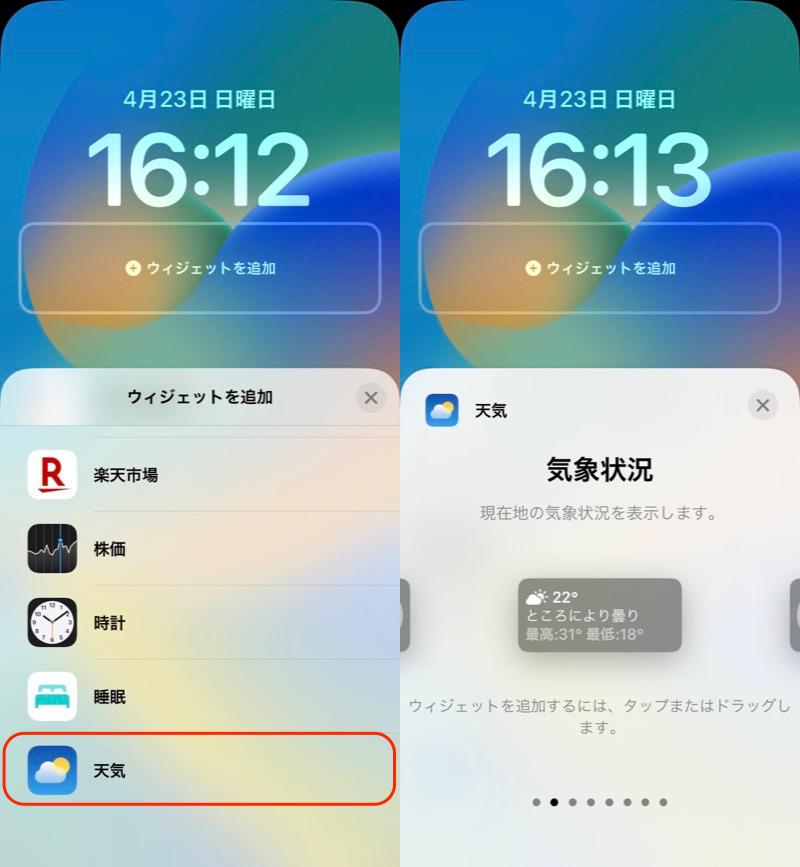This screenshot has height=867, width=800.
Task: Tap the page indicator dots under the 天気 widget
Action: pyautogui.click(x=599, y=802)
